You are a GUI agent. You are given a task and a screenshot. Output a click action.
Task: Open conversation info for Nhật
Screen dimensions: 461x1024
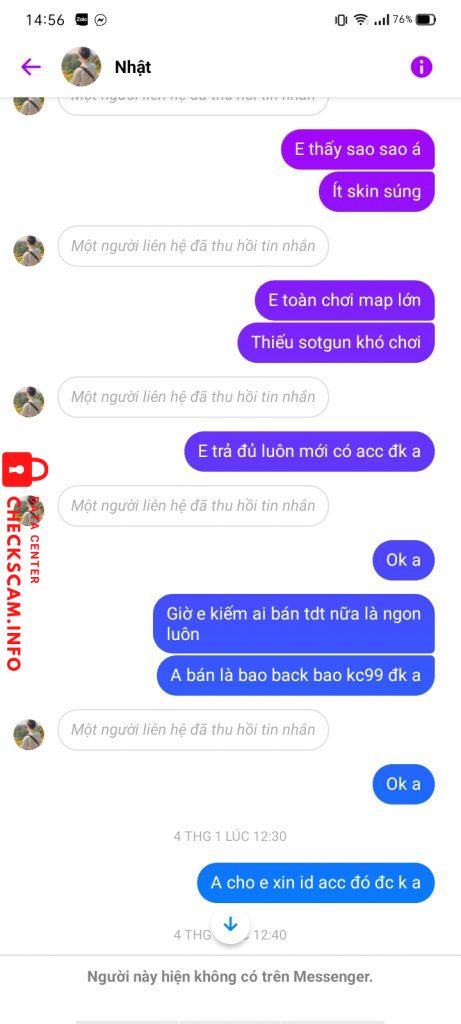tap(421, 67)
